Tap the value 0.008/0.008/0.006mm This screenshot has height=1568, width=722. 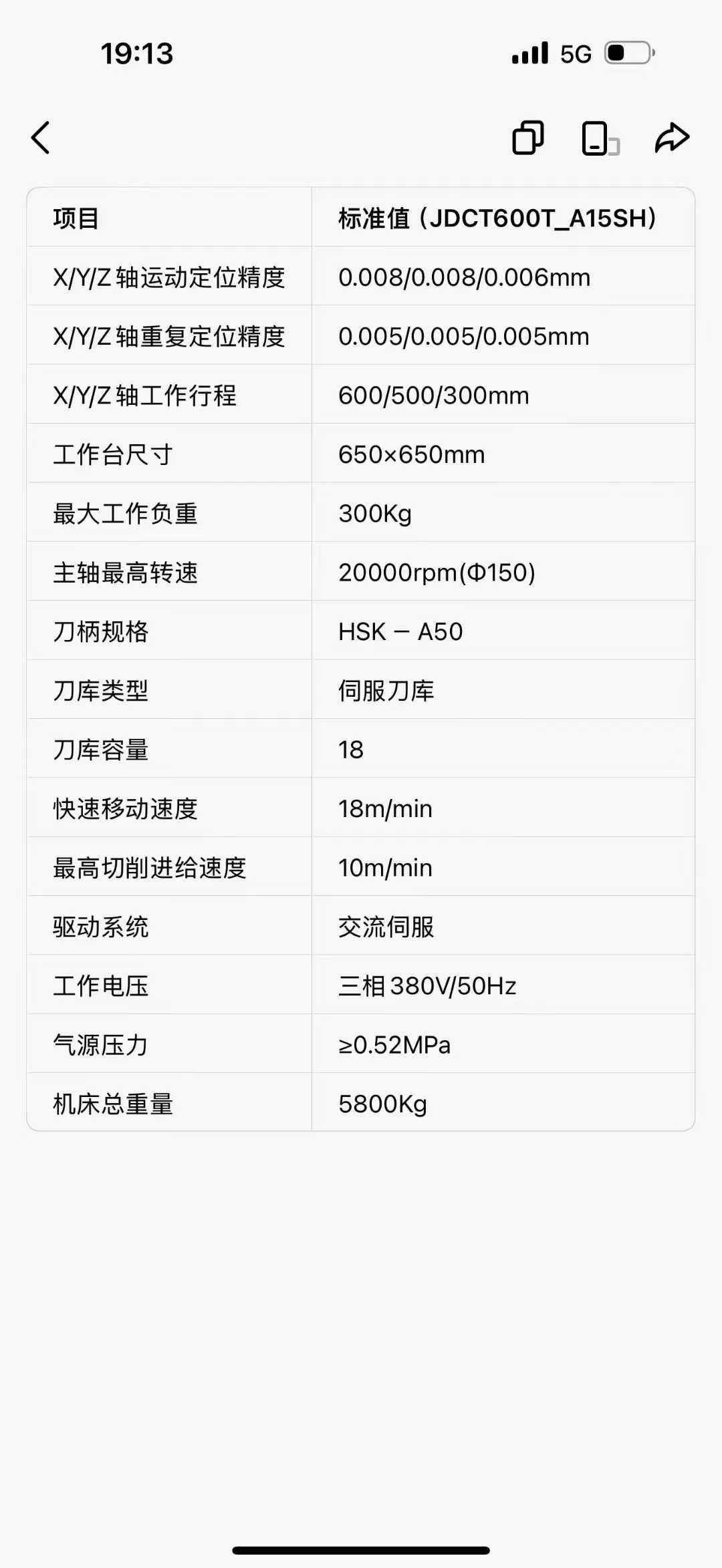point(464,278)
